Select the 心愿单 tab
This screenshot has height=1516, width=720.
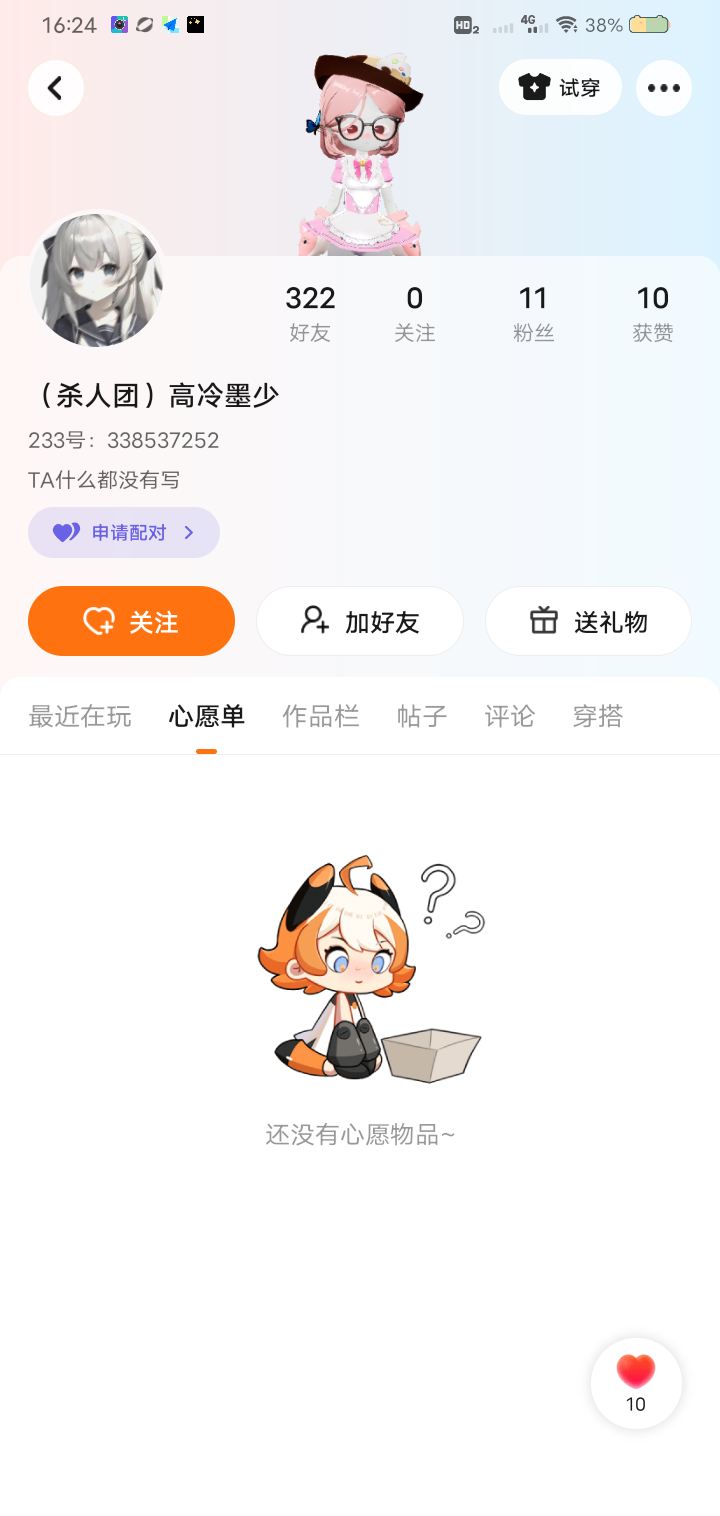tap(206, 716)
